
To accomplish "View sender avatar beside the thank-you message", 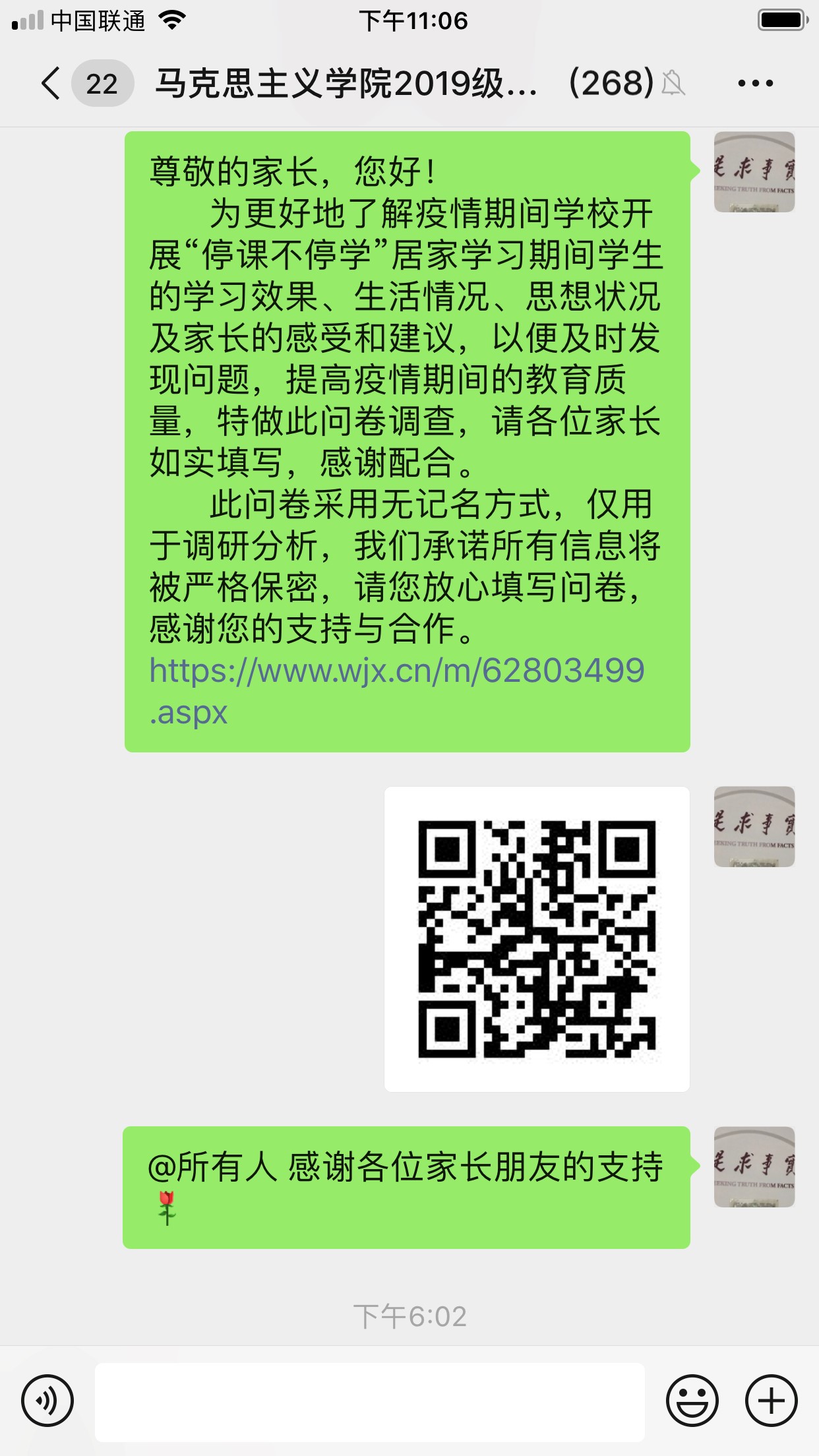I will point(754,1167).
